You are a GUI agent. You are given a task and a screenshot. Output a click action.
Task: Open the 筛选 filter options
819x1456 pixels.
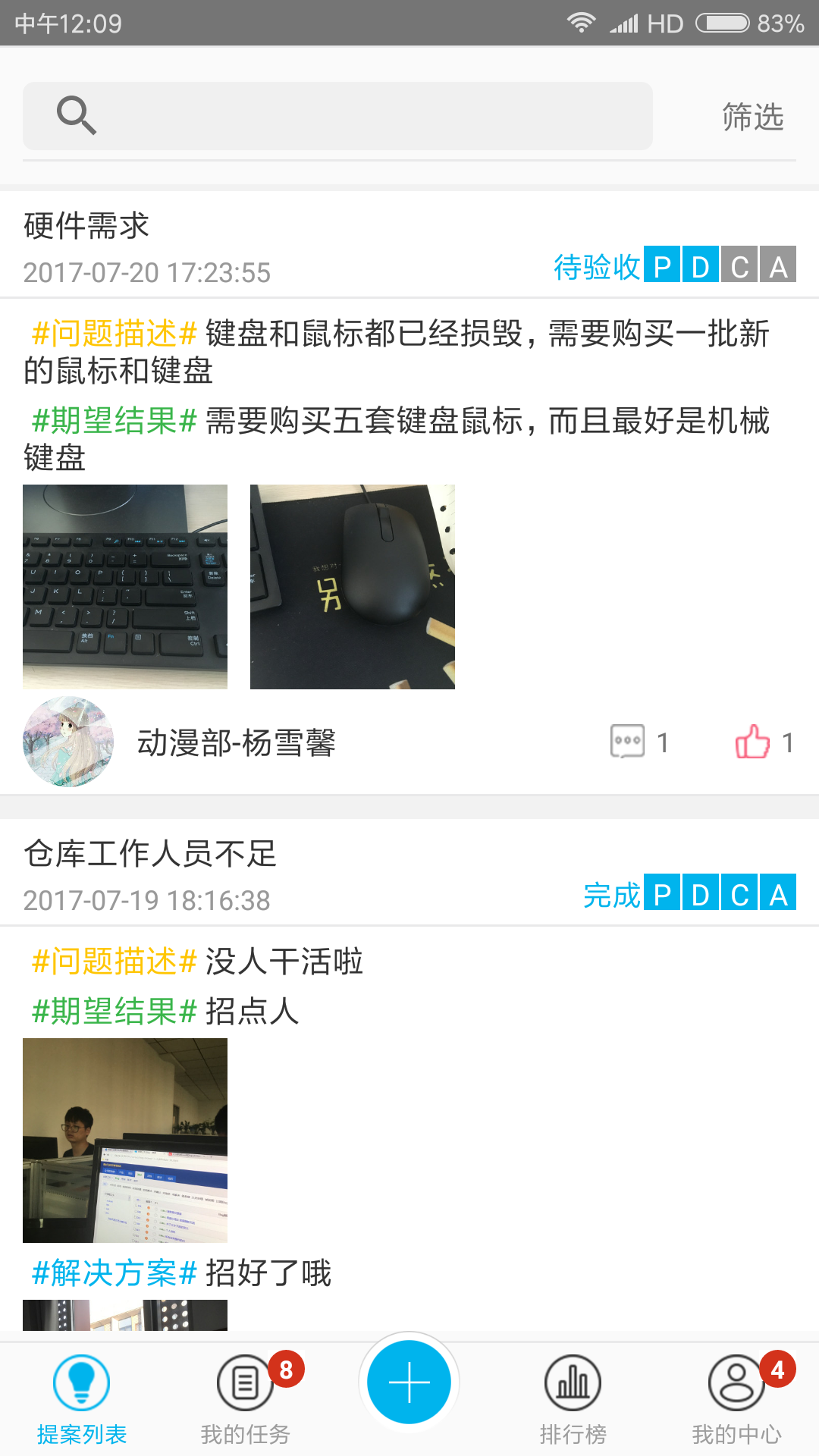pos(752,118)
